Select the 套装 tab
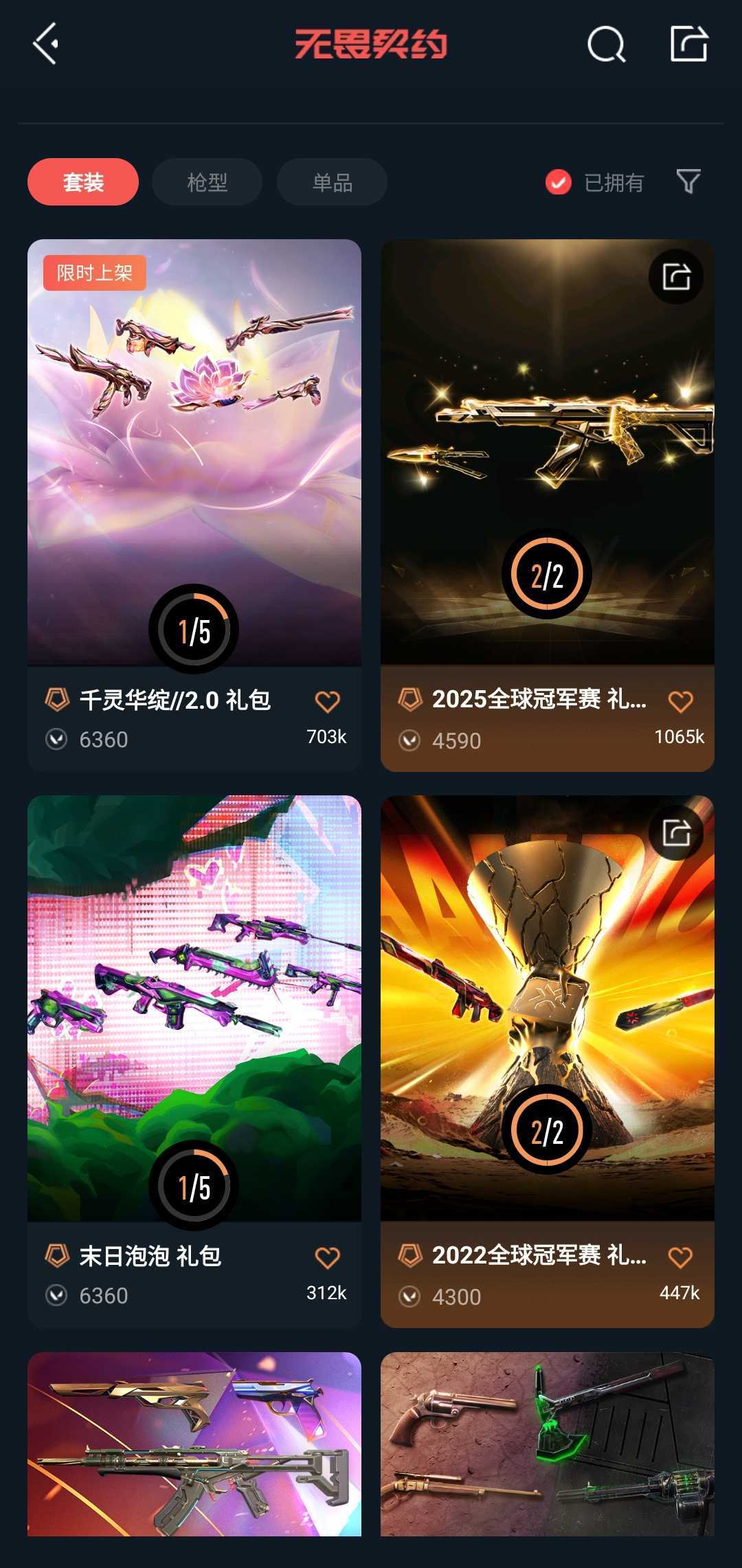The height and width of the screenshot is (1568, 742). pos(83,182)
